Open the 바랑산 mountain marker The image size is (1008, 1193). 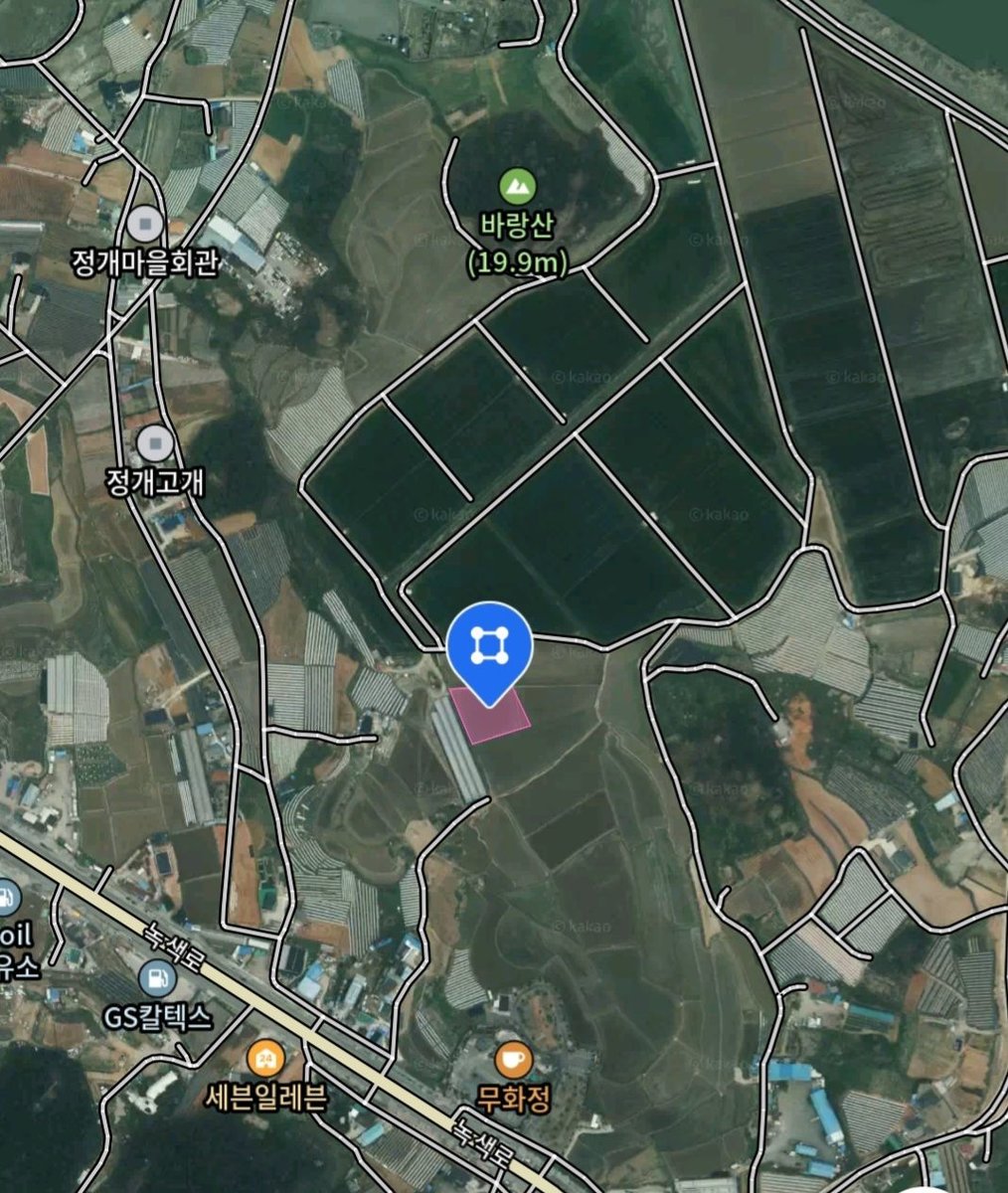(x=517, y=185)
